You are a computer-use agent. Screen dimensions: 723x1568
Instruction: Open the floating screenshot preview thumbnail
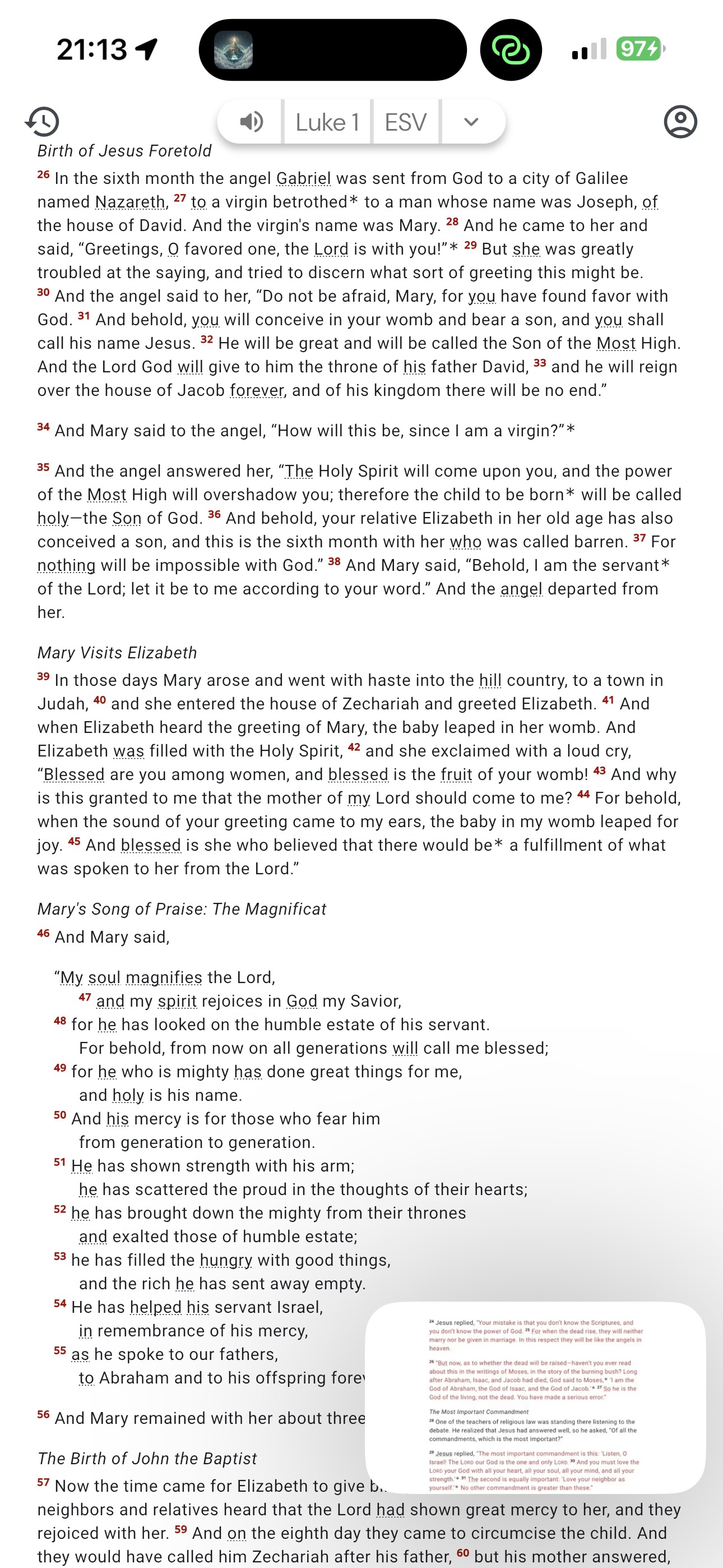(535, 1397)
